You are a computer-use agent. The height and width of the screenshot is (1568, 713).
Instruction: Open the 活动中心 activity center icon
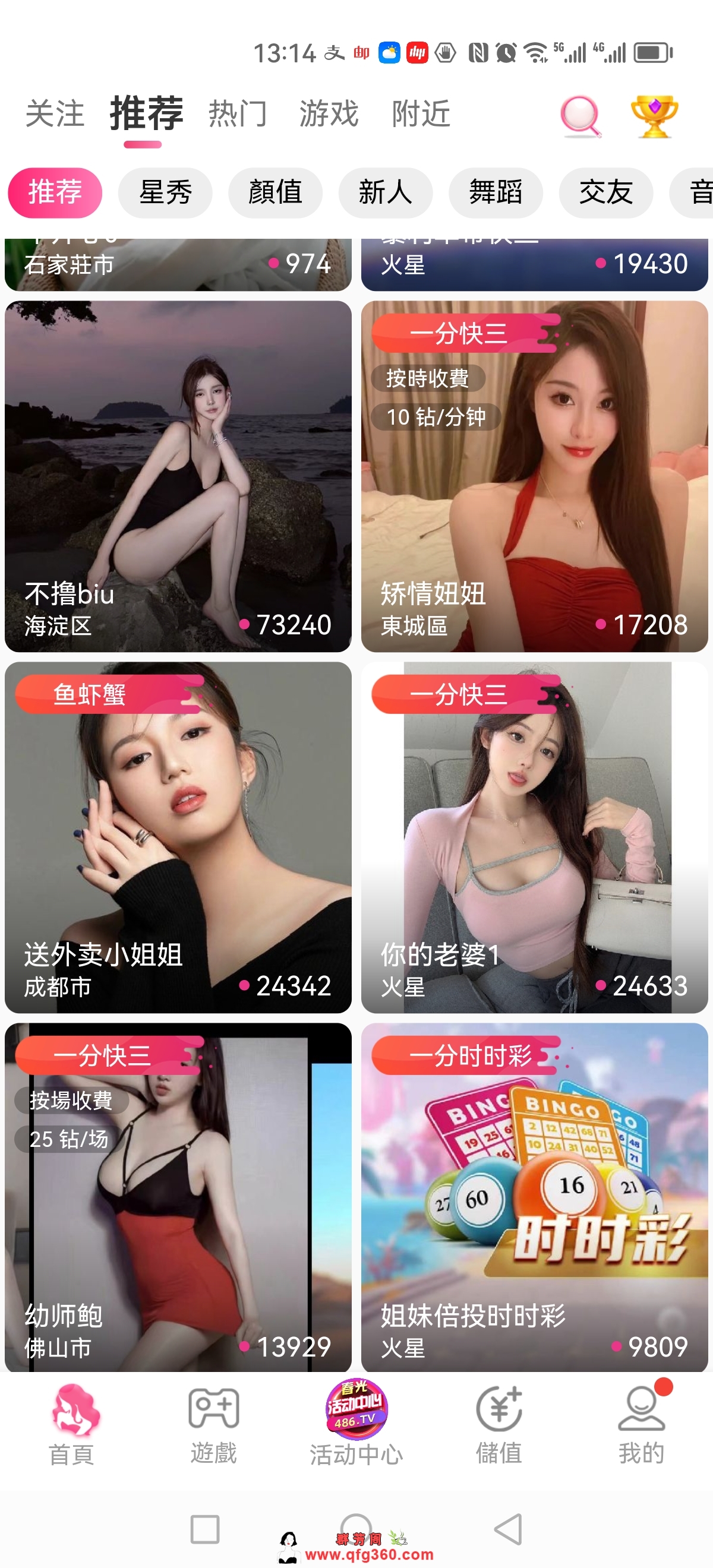point(356,1406)
